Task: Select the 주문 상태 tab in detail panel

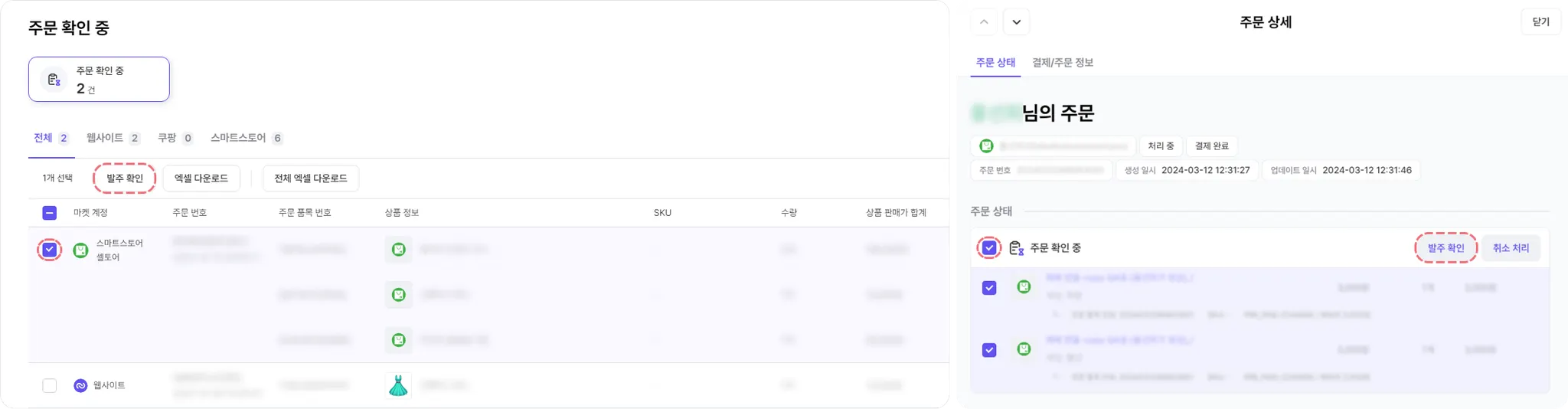Action: coord(995,63)
